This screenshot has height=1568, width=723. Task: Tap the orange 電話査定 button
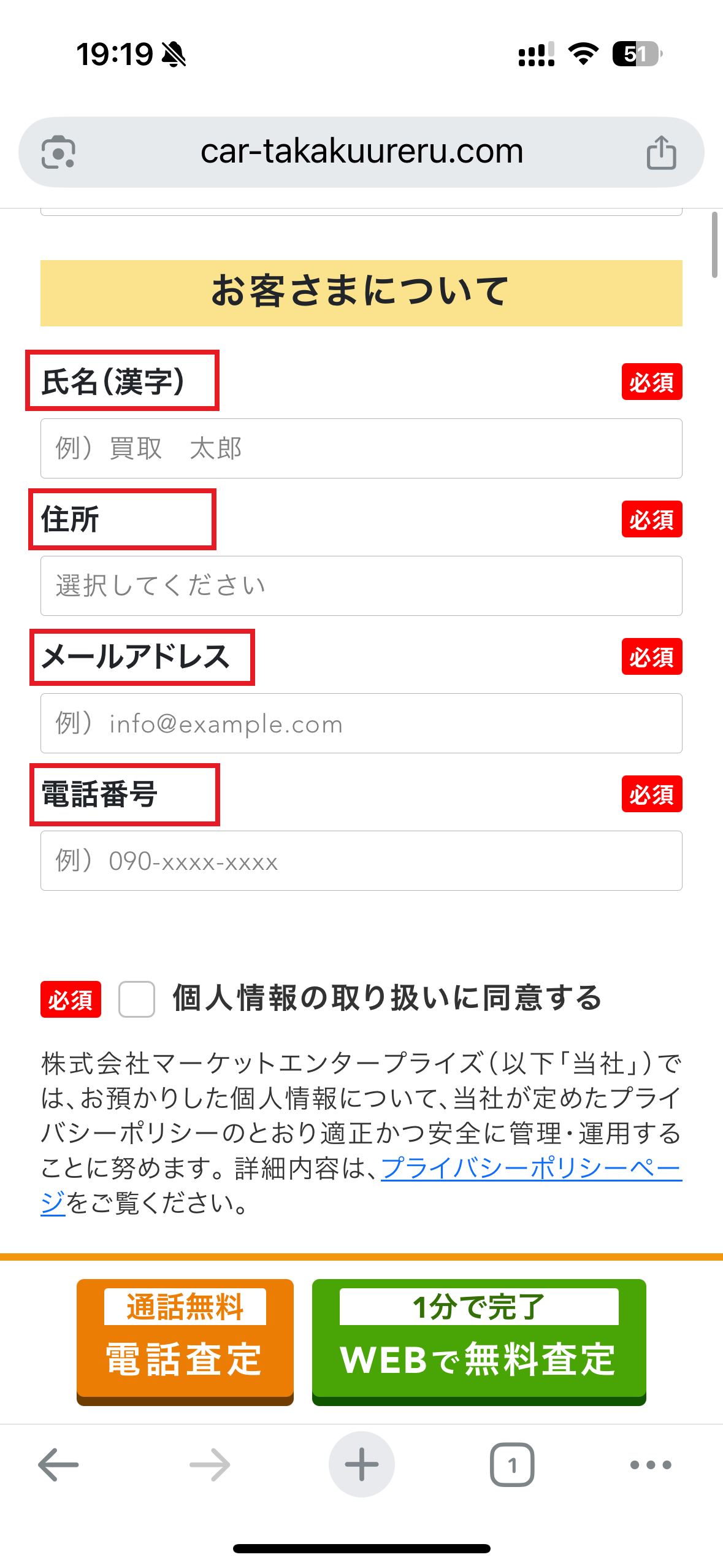[185, 1341]
